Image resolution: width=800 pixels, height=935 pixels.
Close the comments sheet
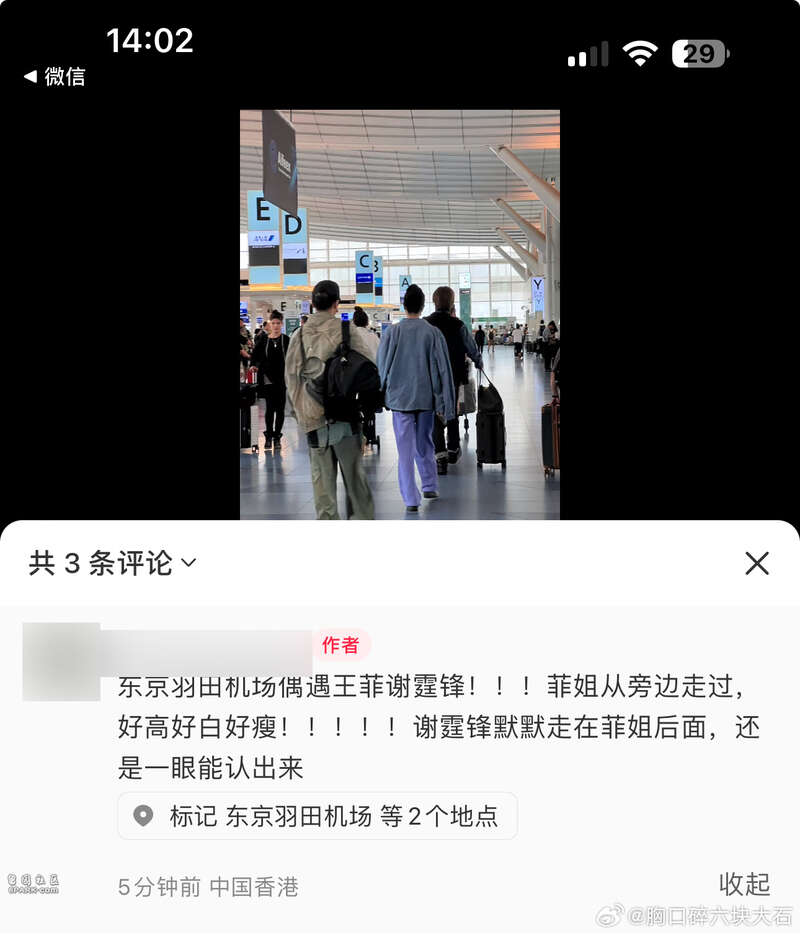pyautogui.click(x=757, y=563)
